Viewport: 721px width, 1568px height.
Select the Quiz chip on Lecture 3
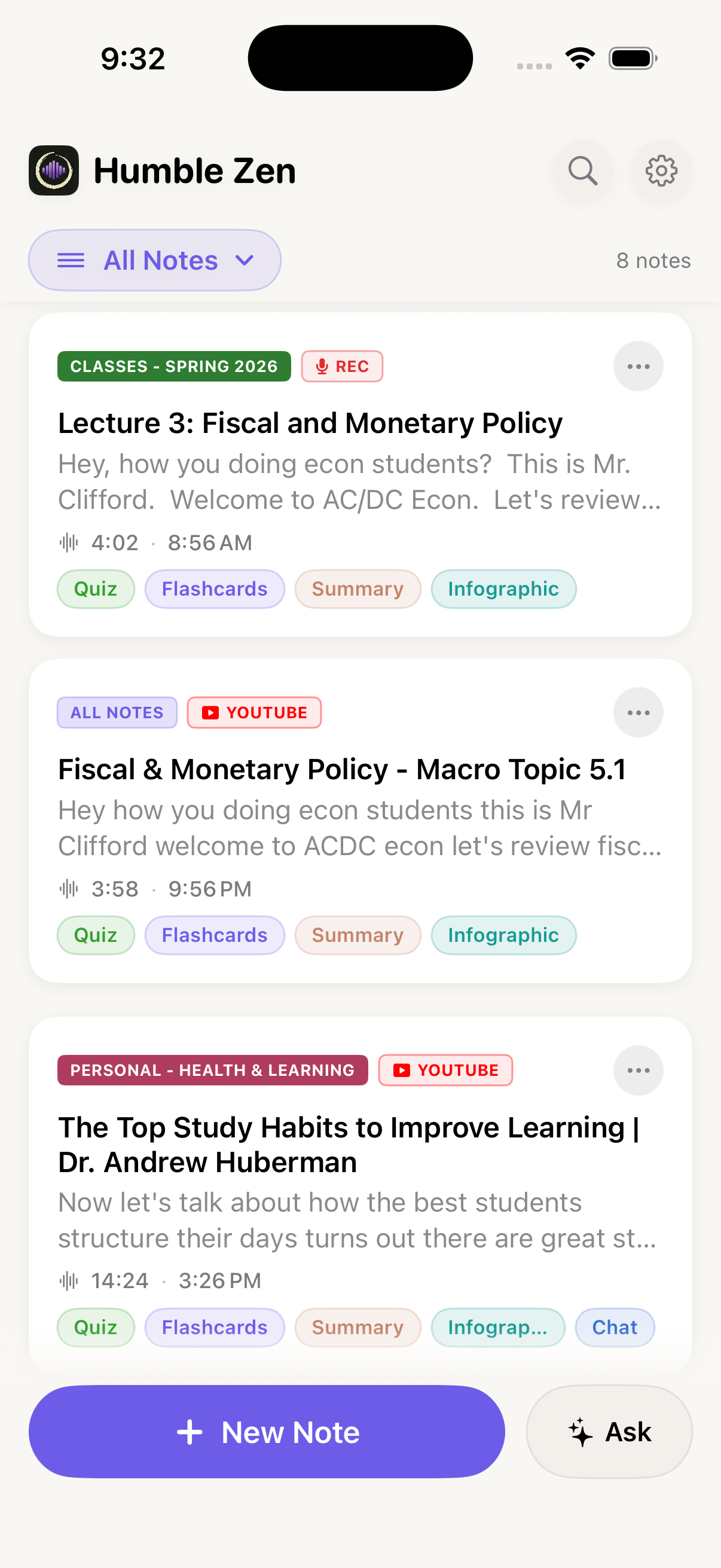point(96,588)
